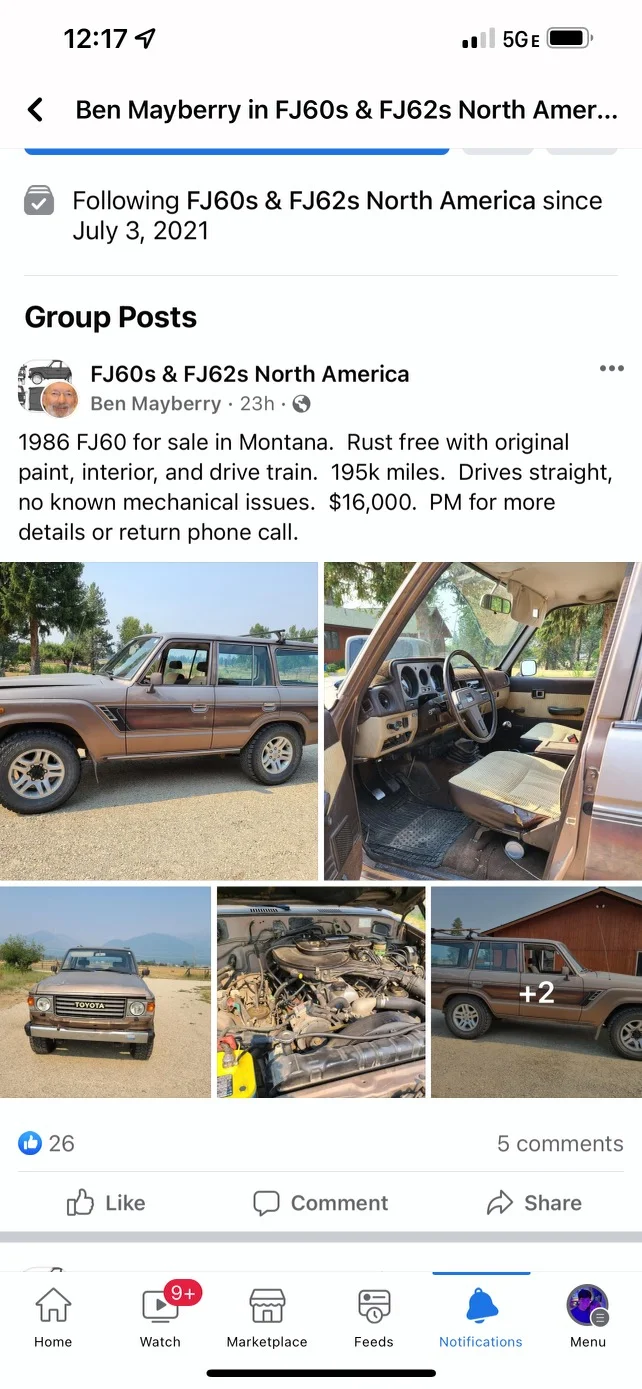The height and width of the screenshot is (1389, 642).
Task: View the side exterior photo of the FJ60
Action: tap(158, 720)
